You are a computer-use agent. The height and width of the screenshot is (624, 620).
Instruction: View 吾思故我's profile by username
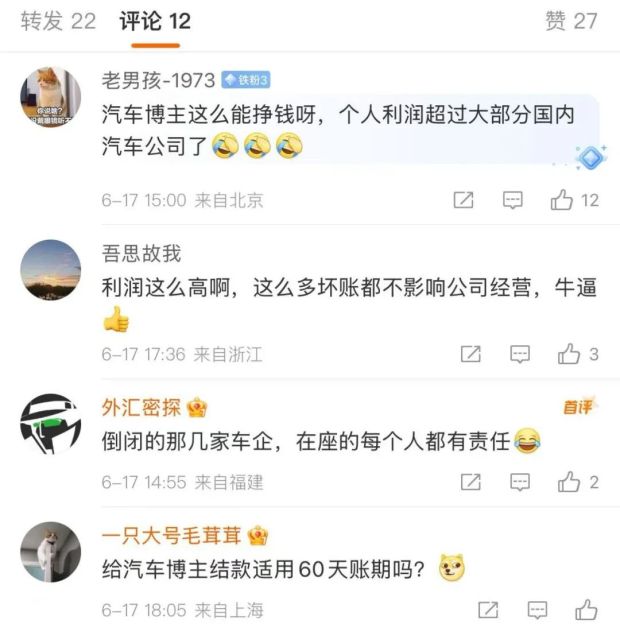pyautogui.click(x=142, y=254)
